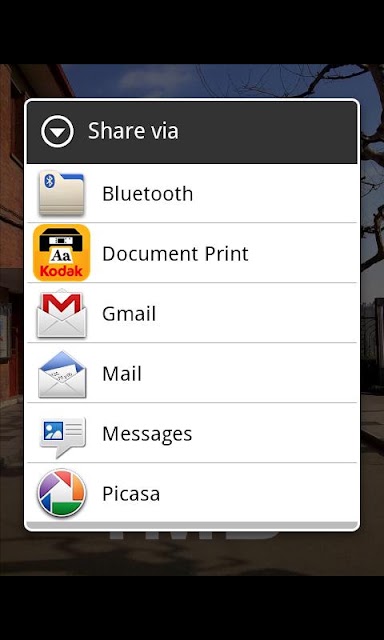Choose Mail to send the photo
Screen dimensions: 384x640
click(192, 373)
